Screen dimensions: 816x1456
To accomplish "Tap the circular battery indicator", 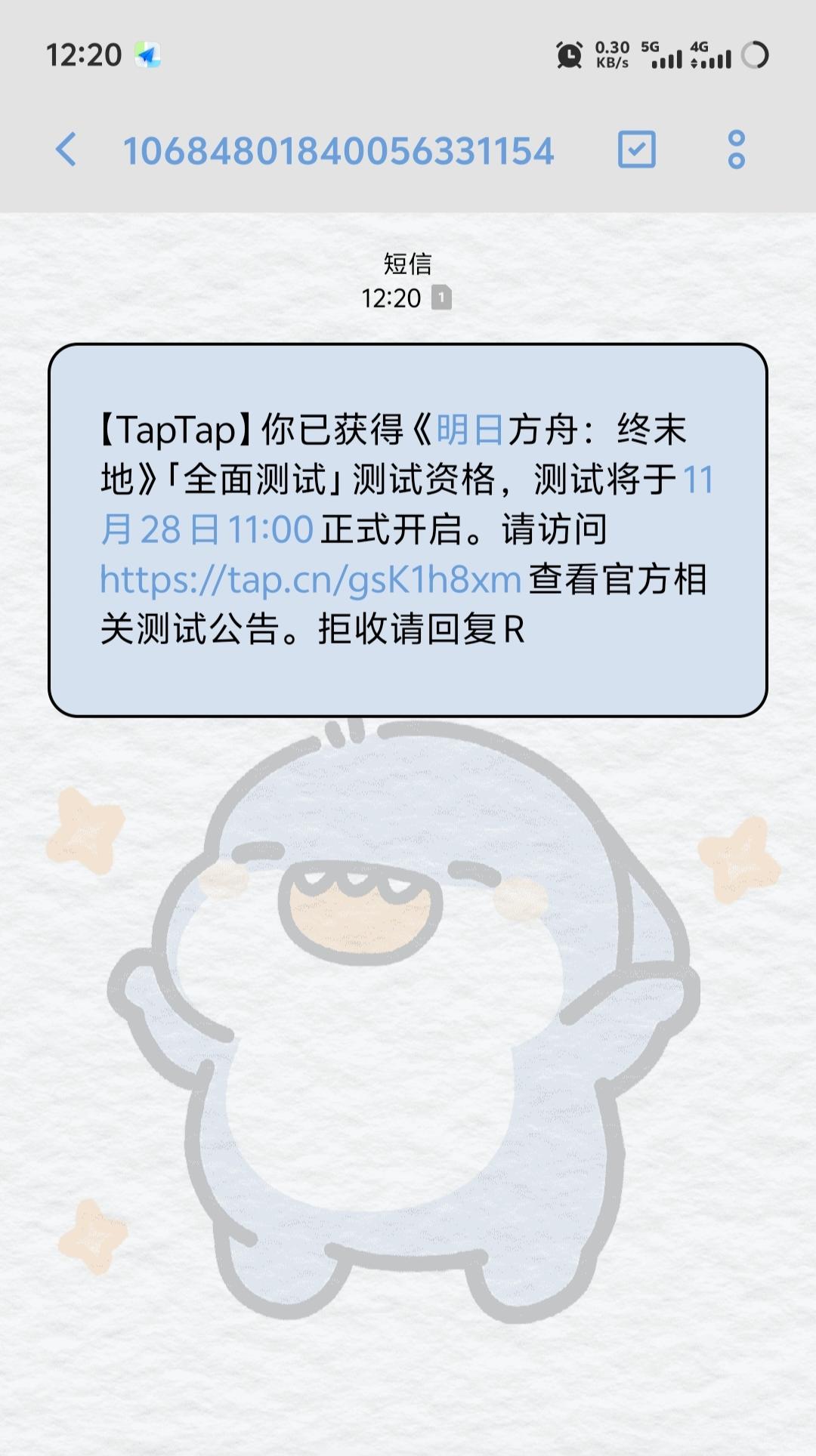I will pos(755,54).
